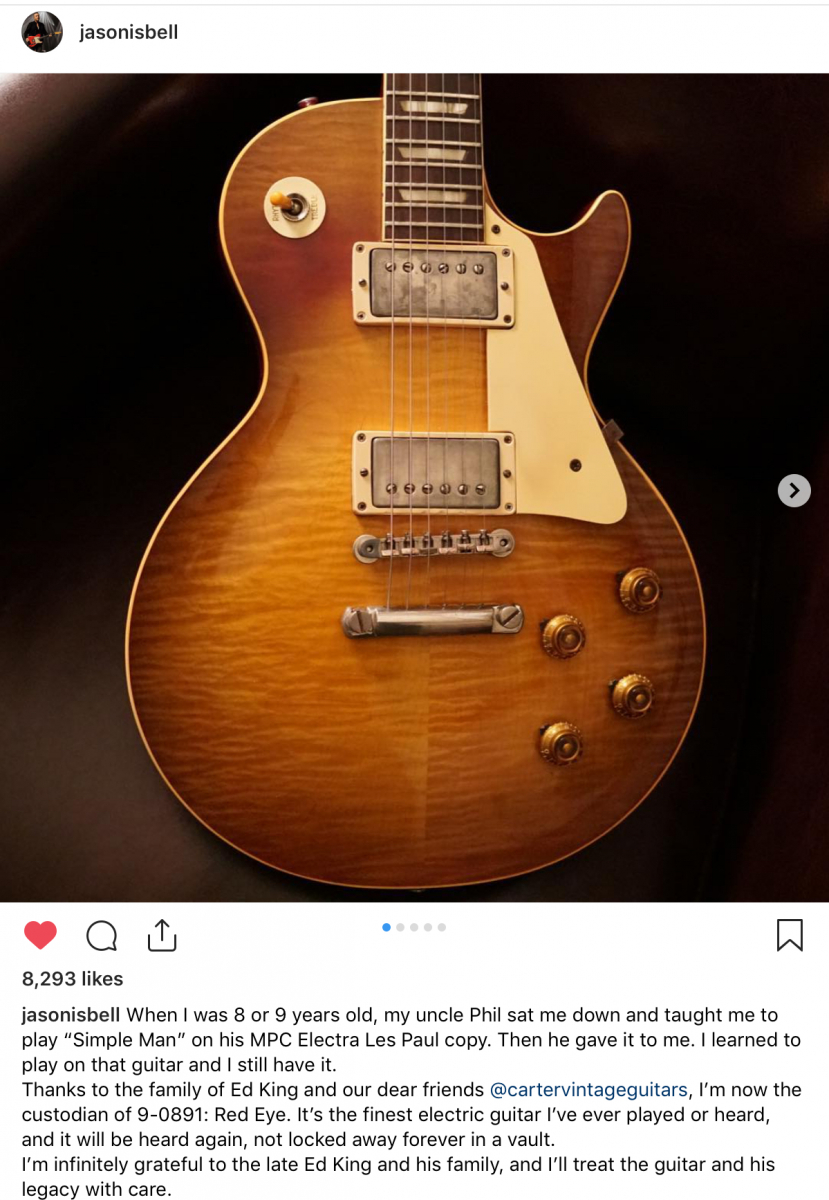Show next photo with carousel arrow
The width and height of the screenshot is (829, 1200).
coord(794,490)
